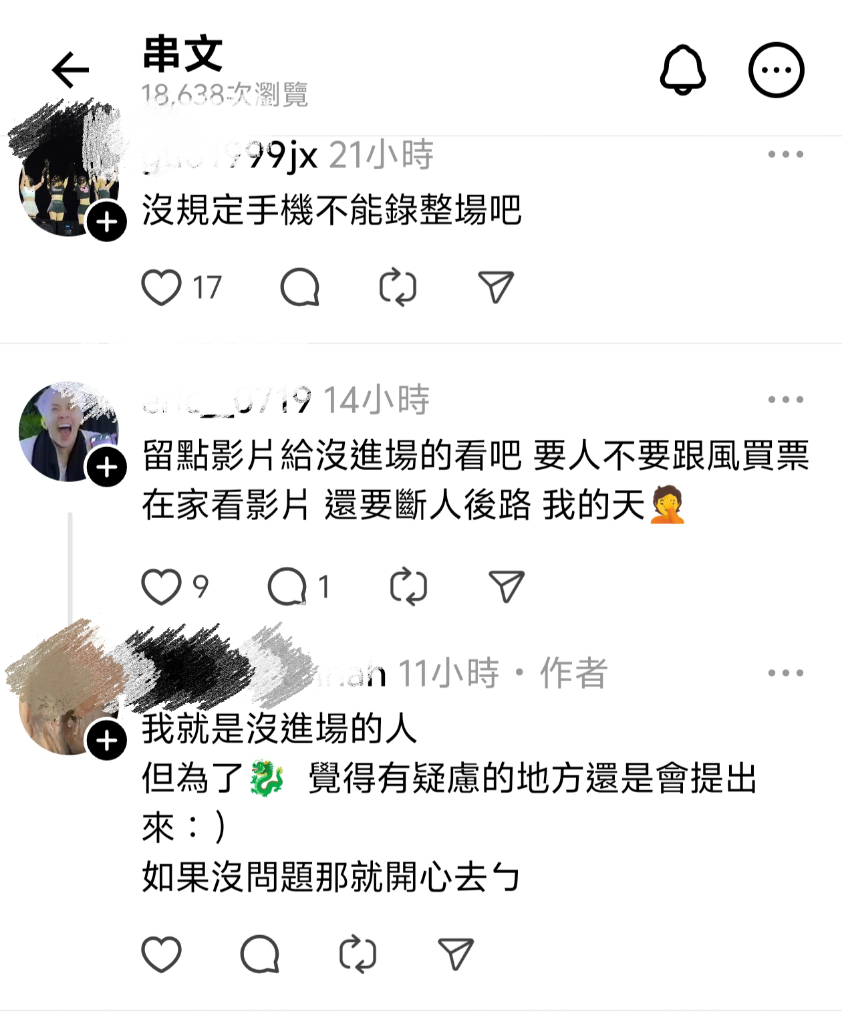The image size is (842, 1024).
Task: Like the comment starting with 留點影片給沒進場的看吧
Action: 161,588
